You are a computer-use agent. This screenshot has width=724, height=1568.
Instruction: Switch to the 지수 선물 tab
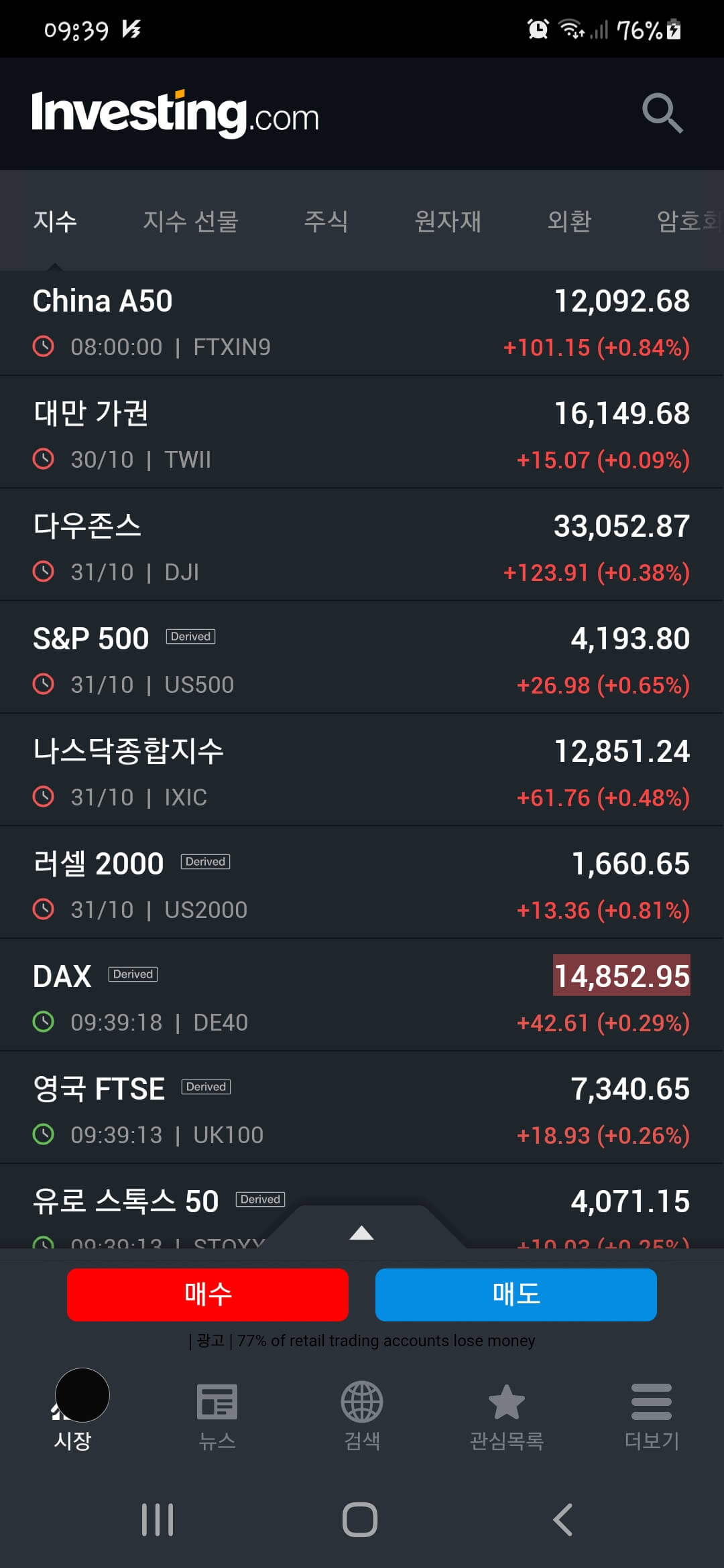(190, 221)
